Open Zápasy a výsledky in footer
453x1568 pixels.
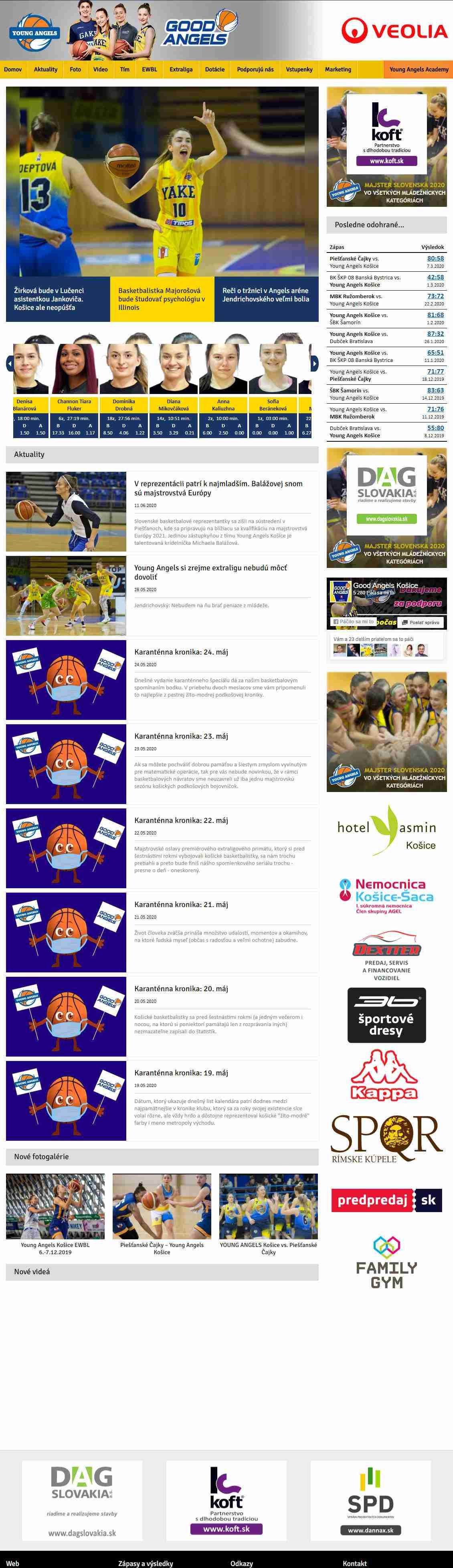pyautogui.click(x=146, y=1563)
